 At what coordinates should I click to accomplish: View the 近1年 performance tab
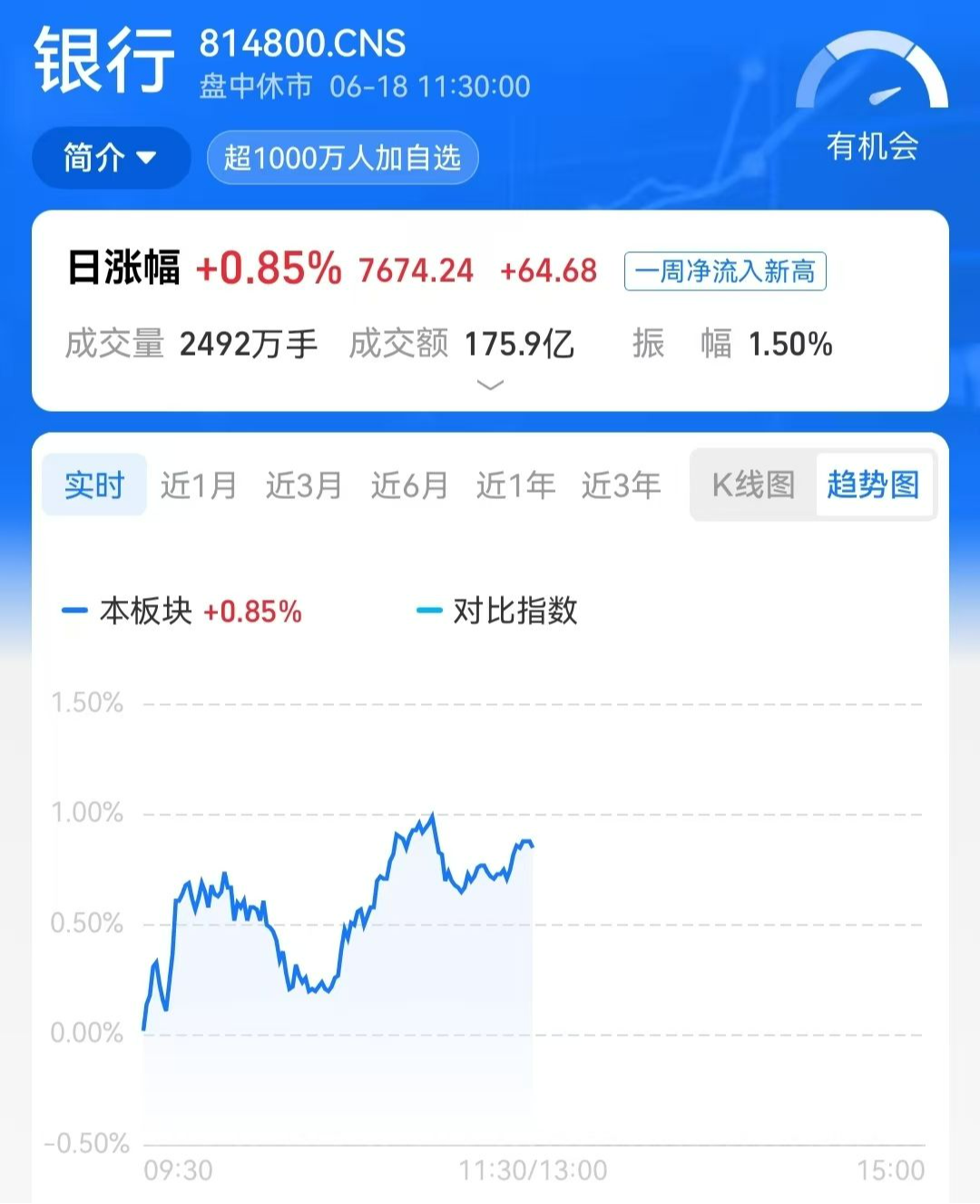pos(515,485)
